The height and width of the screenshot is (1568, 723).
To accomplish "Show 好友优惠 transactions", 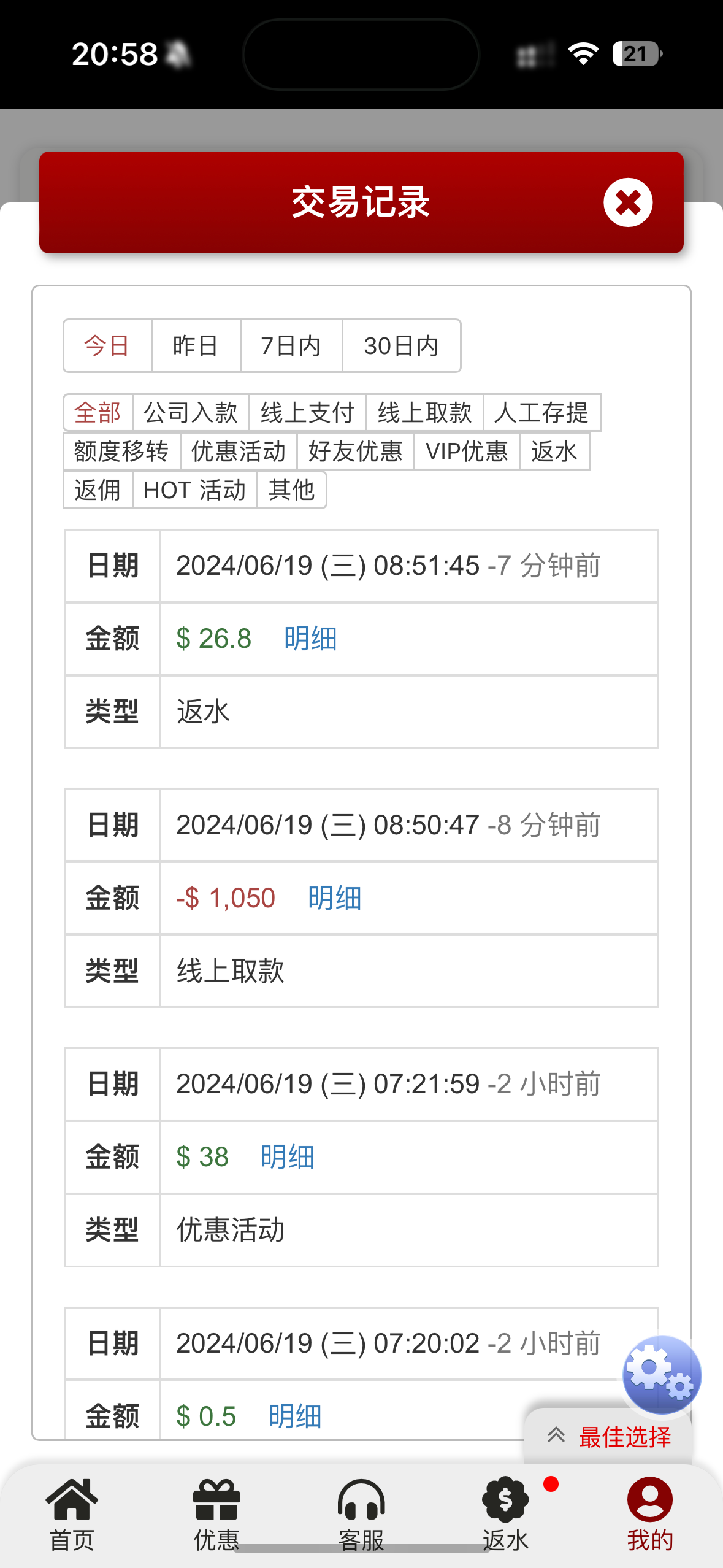I will coord(355,452).
